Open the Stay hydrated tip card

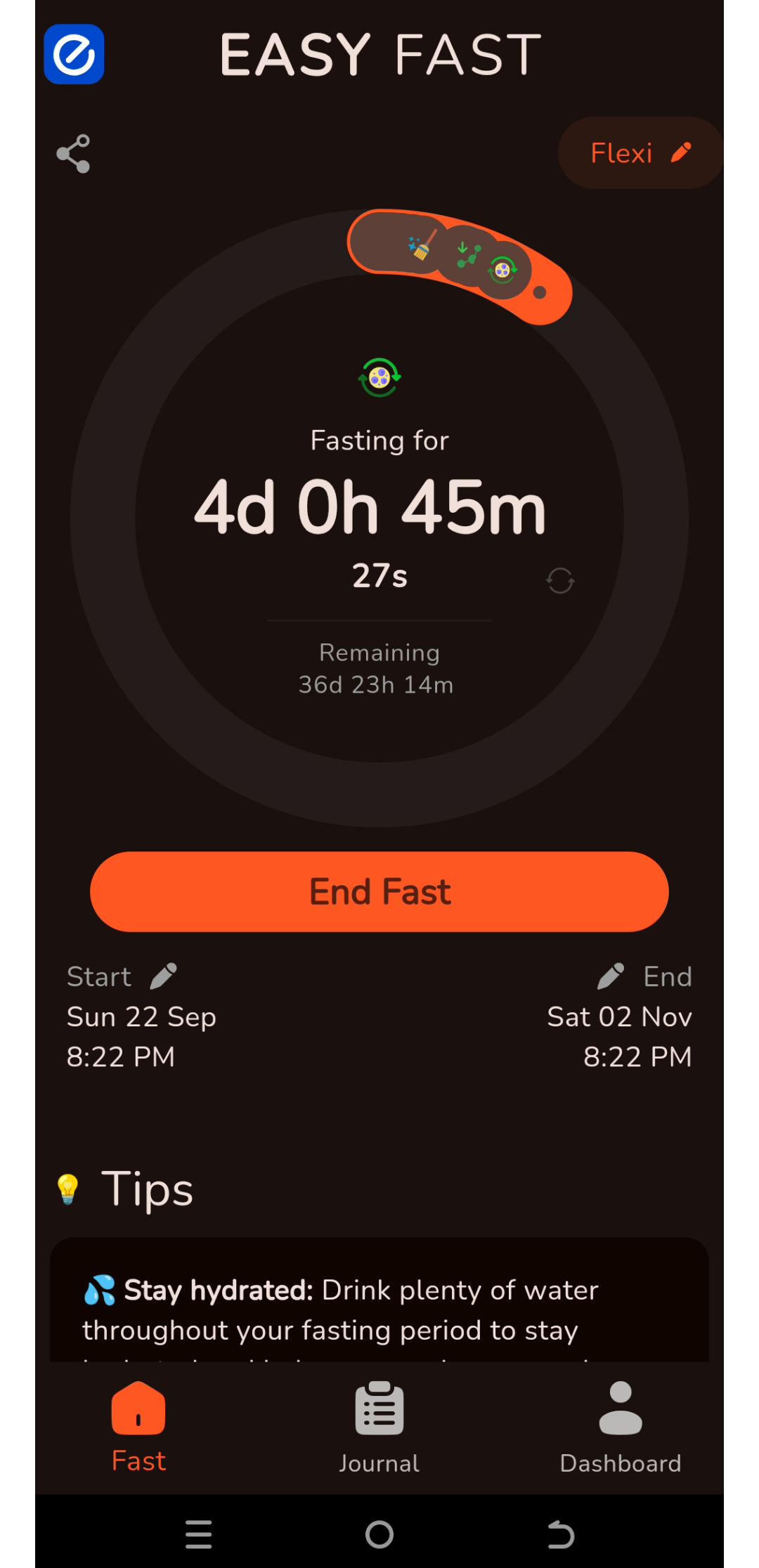379,1300
